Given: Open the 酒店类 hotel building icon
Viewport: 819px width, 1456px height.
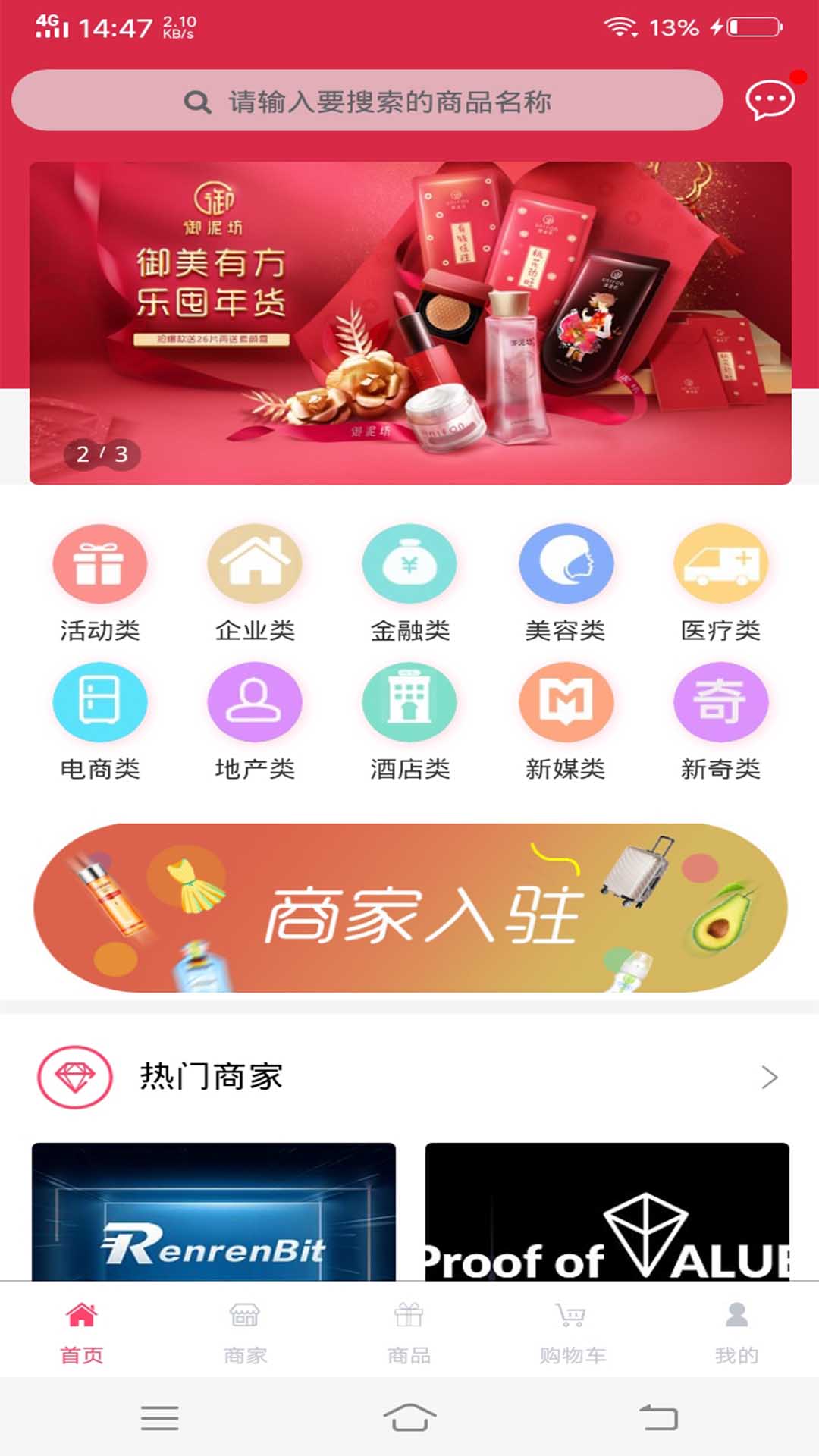Looking at the screenshot, I should point(410,701).
